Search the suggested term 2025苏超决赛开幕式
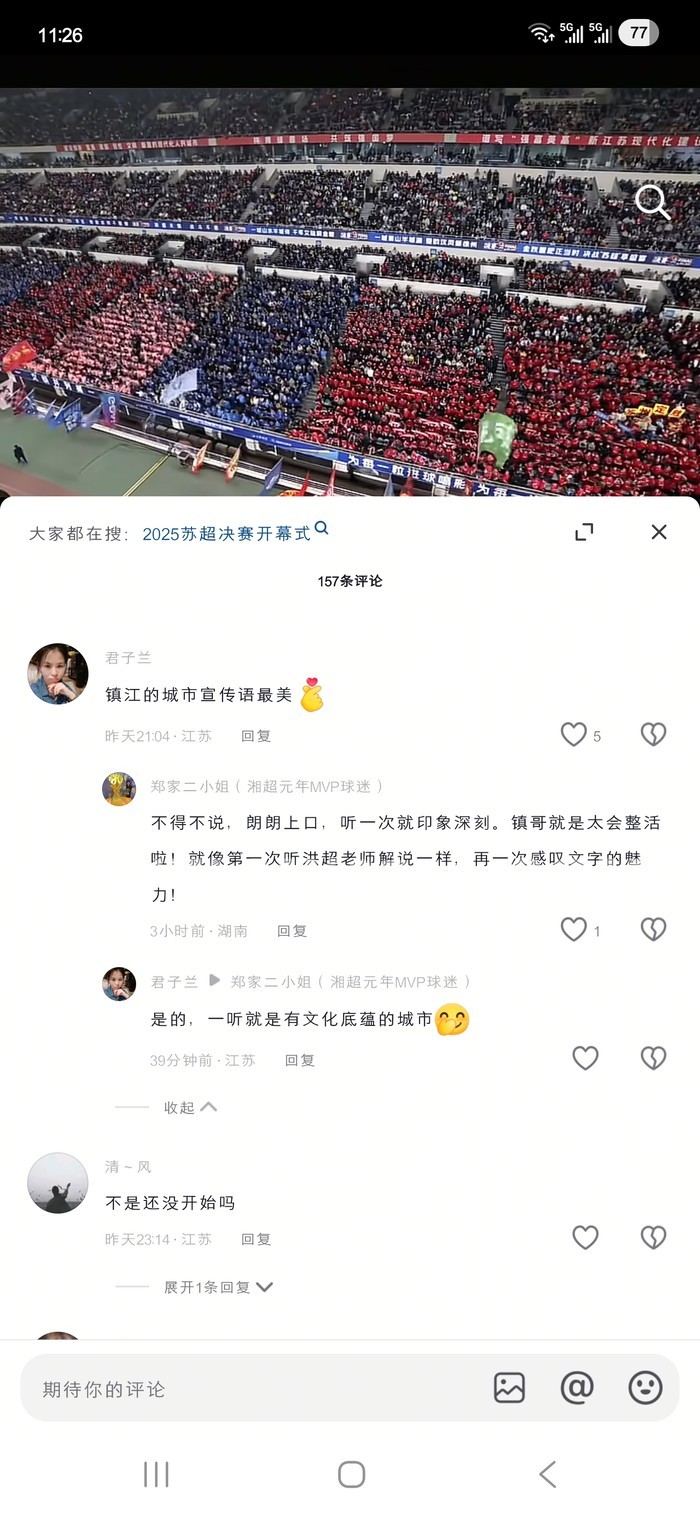 tap(235, 533)
